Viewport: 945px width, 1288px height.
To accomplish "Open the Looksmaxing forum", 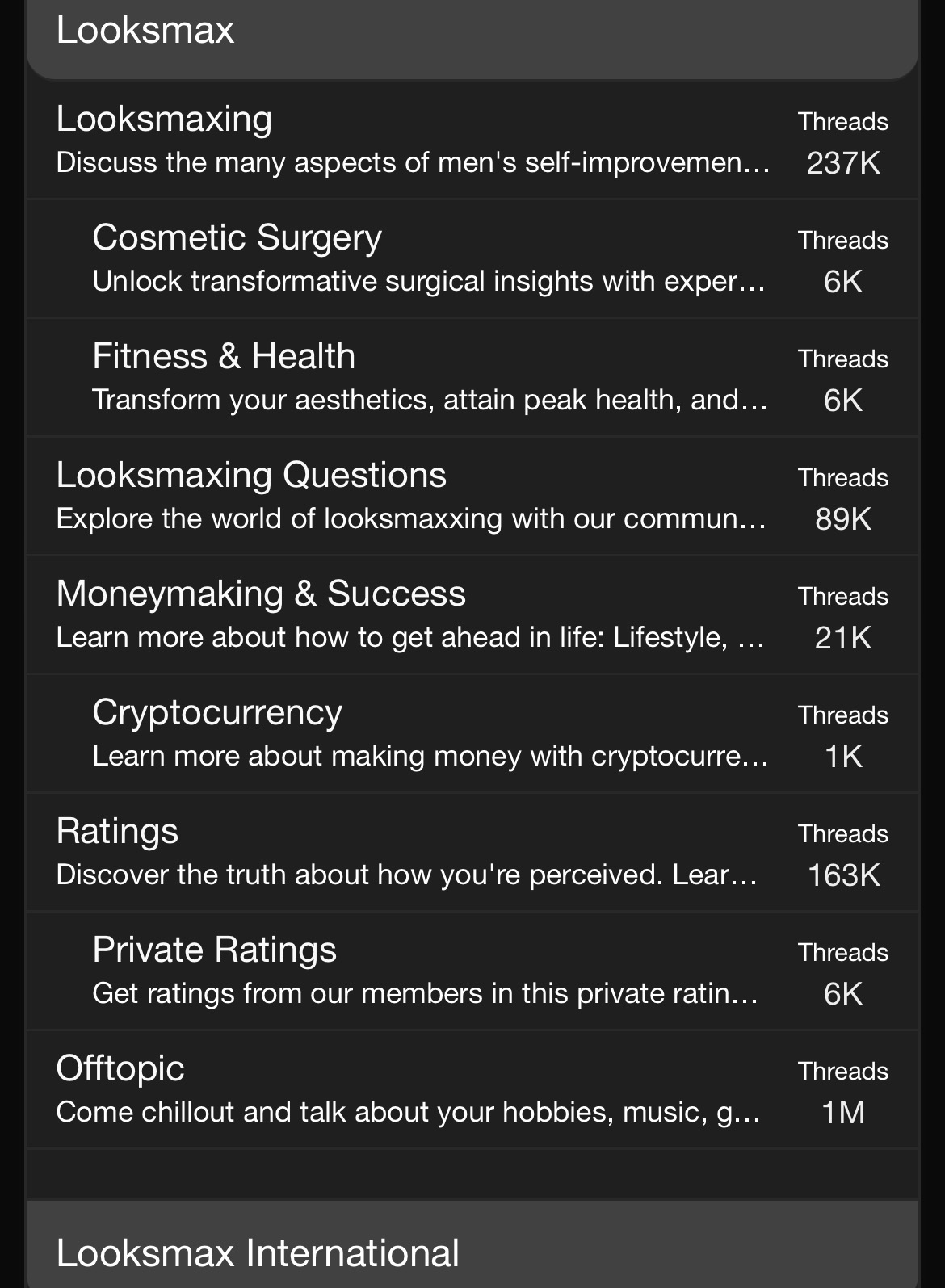I will (x=165, y=120).
